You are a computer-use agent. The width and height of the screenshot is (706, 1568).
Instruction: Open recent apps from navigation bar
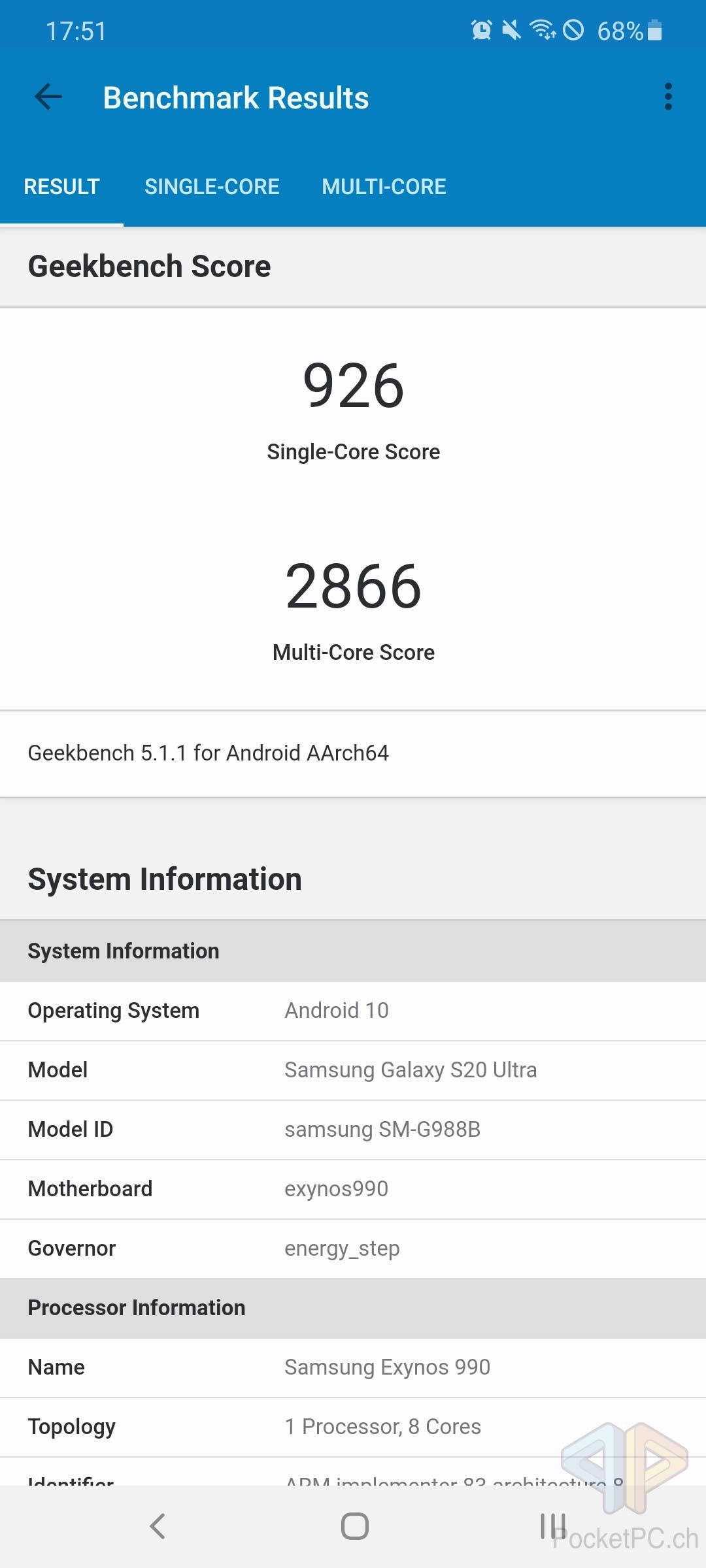pyautogui.click(x=552, y=1526)
